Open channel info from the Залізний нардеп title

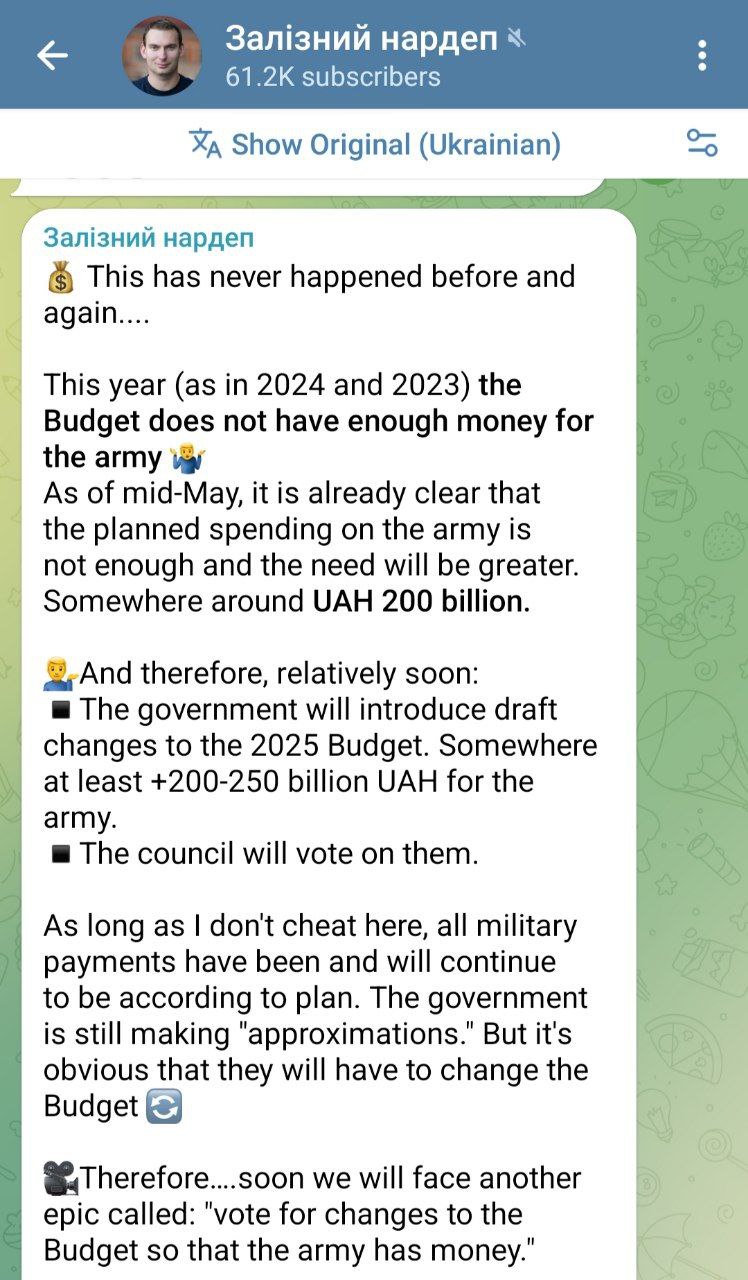click(361, 38)
